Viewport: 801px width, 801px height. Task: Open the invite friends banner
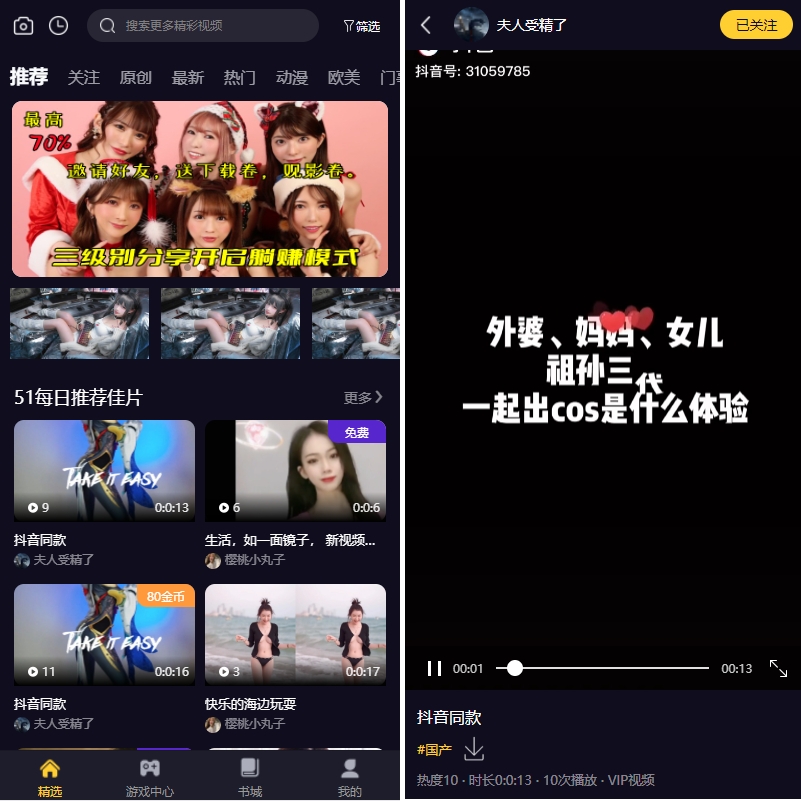(x=200, y=188)
